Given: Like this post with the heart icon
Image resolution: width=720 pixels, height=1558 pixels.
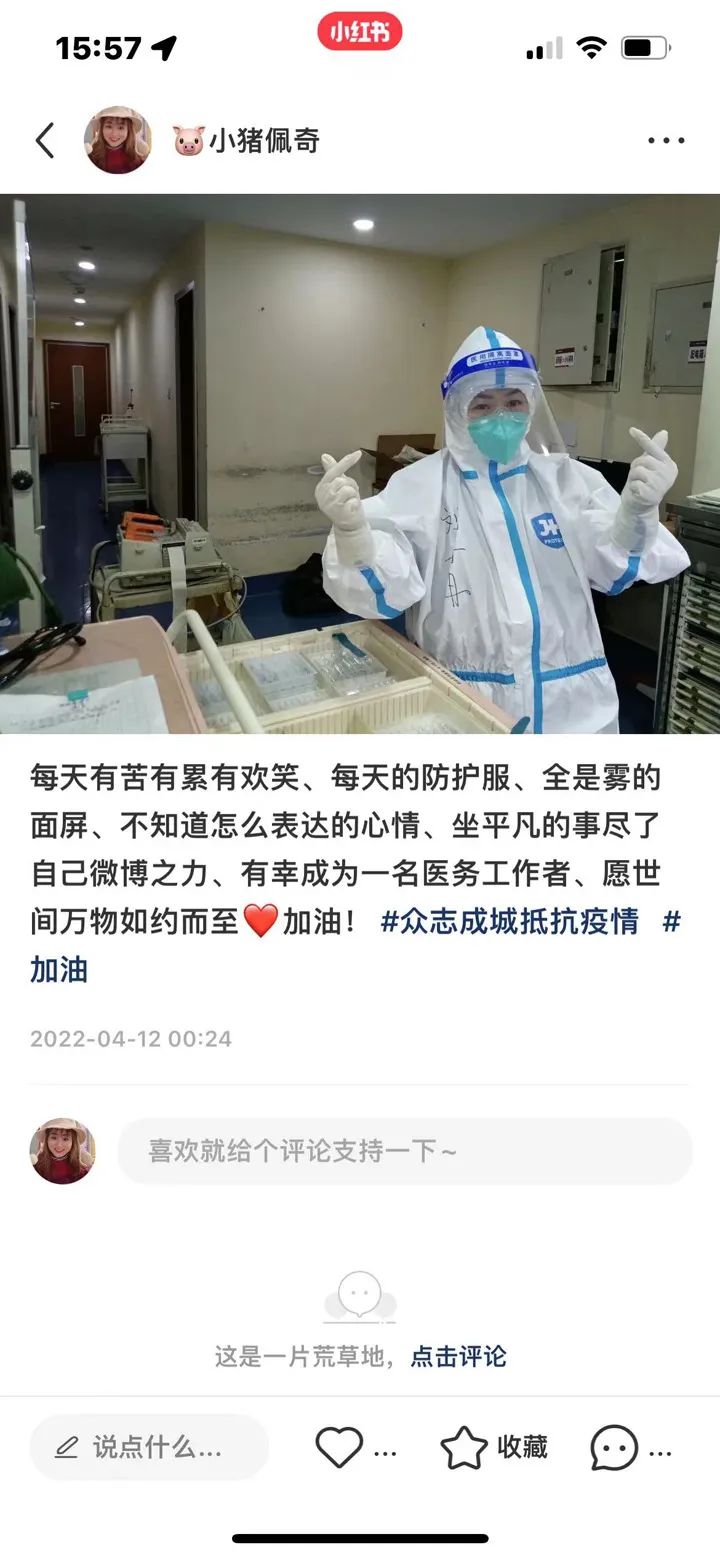Looking at the screenshot, I should [339, 1447].
